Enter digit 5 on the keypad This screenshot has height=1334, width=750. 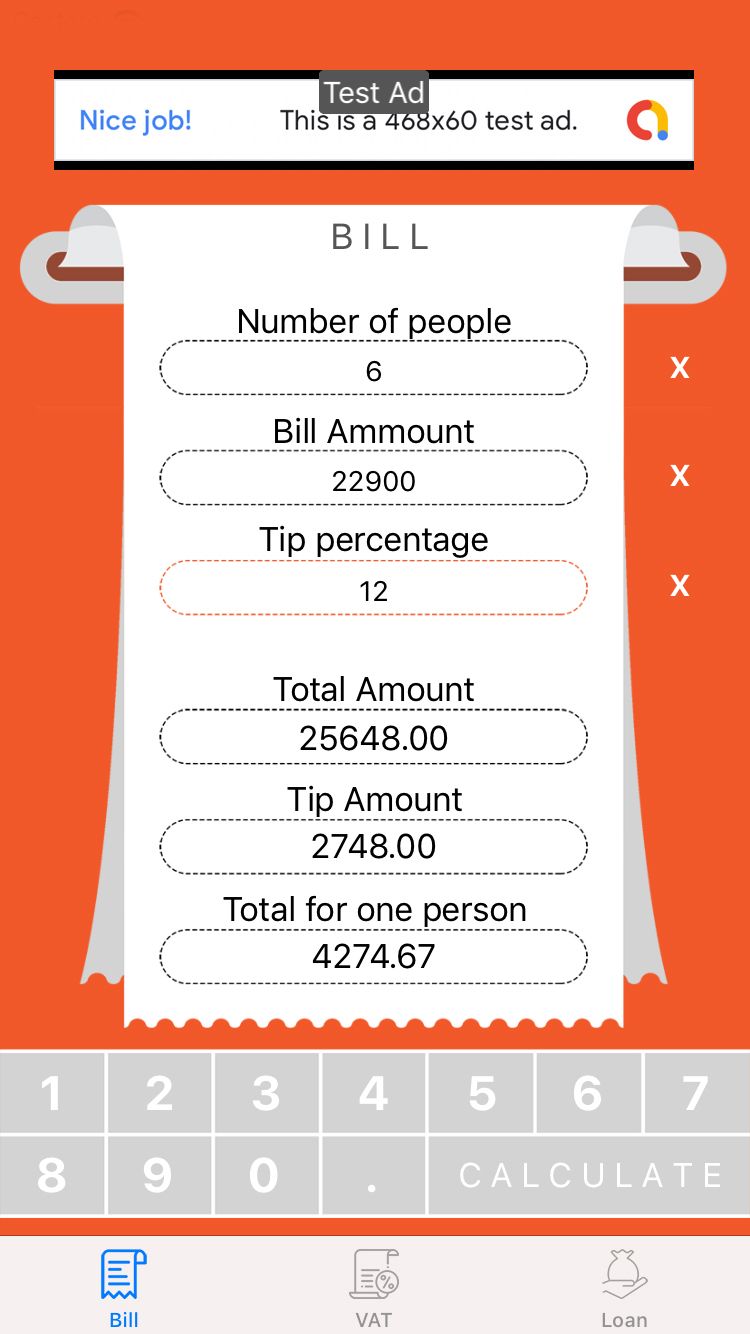coord(481,1093)
